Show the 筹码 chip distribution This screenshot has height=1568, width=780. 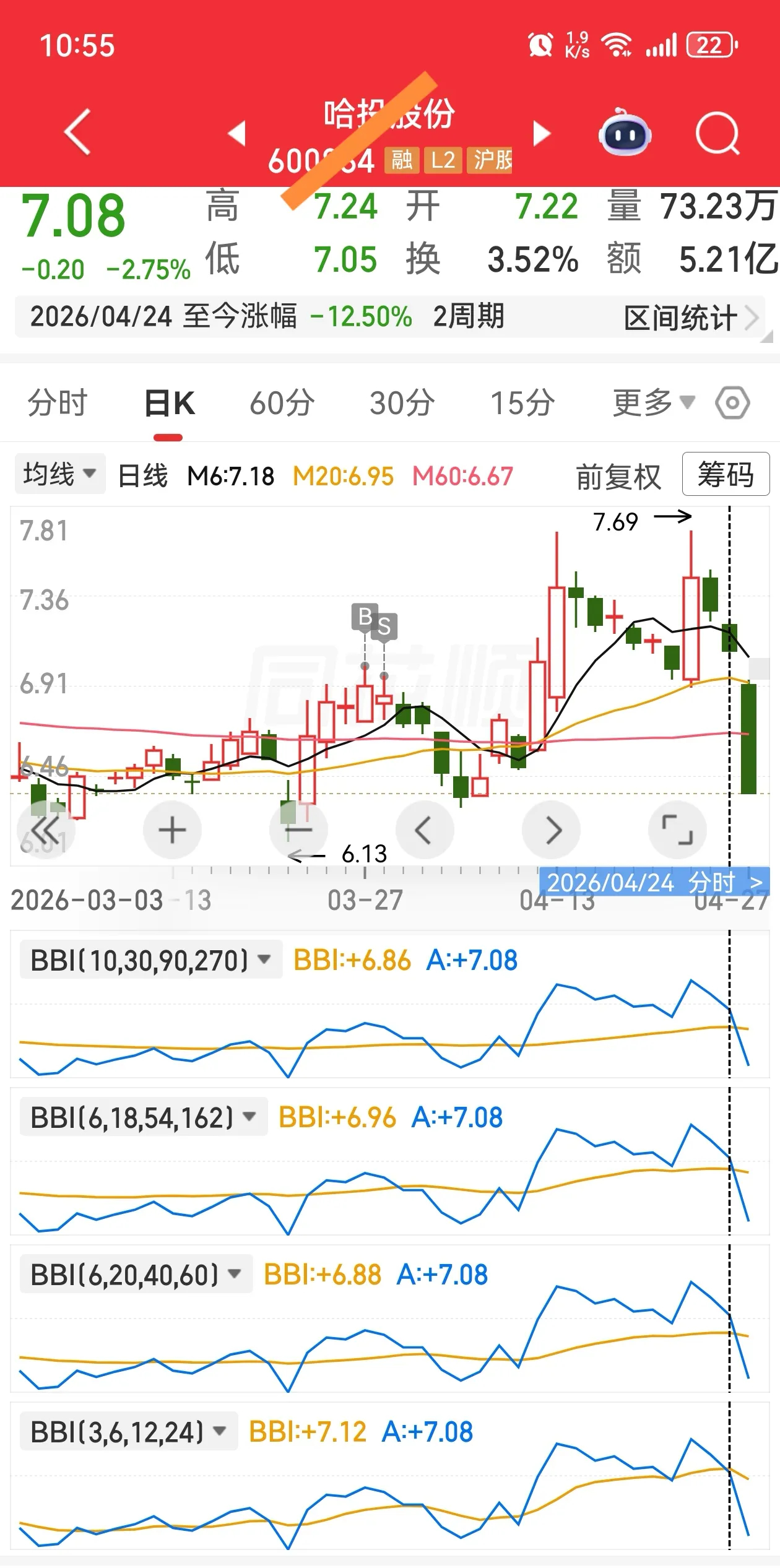(x=726, y=474)
